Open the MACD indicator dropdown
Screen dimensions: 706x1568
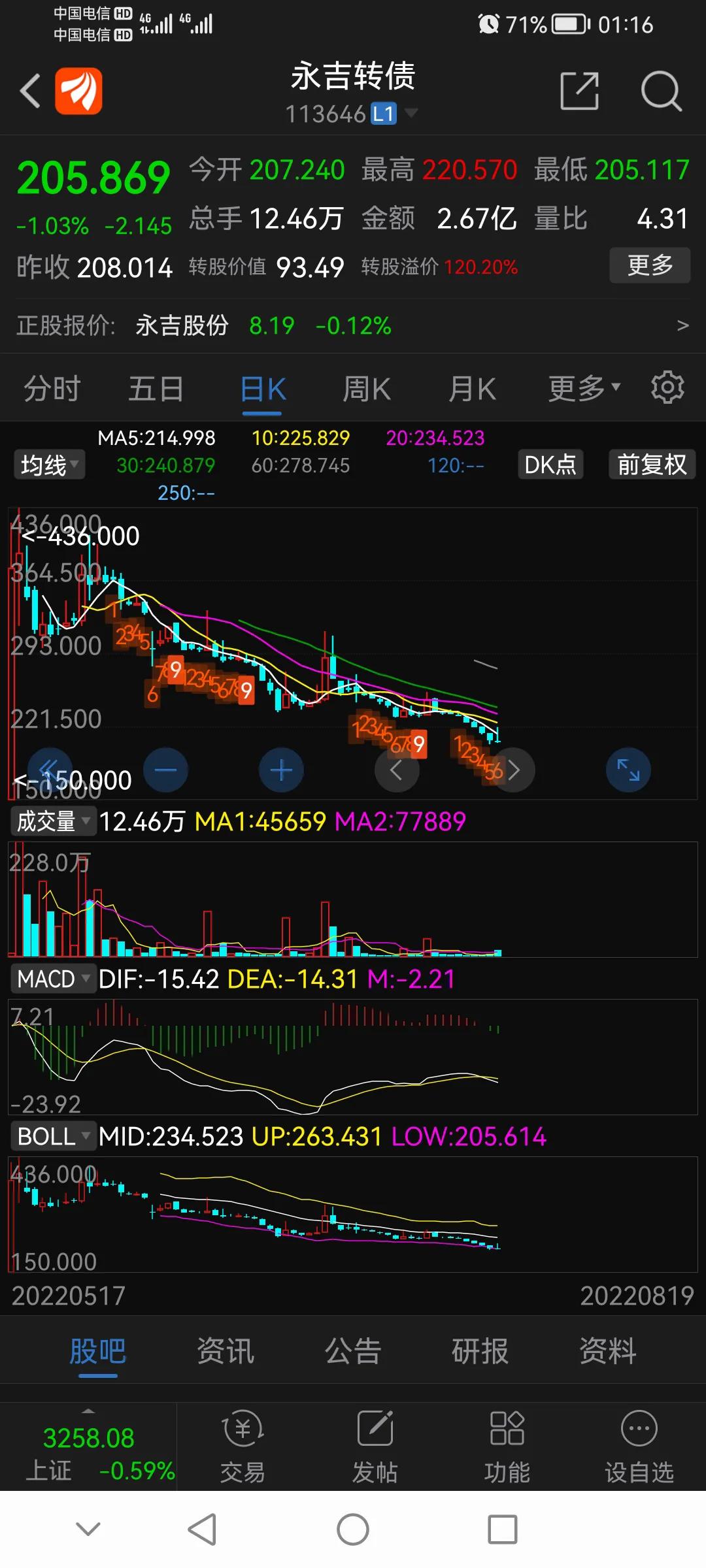click(x=54, y=979)
